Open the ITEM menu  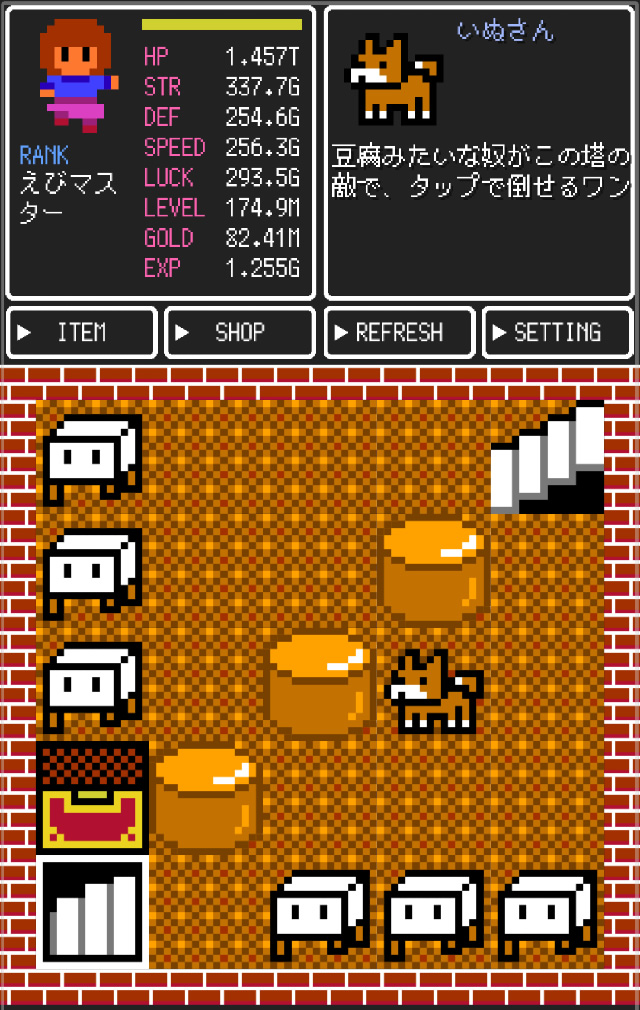(82, 333)
